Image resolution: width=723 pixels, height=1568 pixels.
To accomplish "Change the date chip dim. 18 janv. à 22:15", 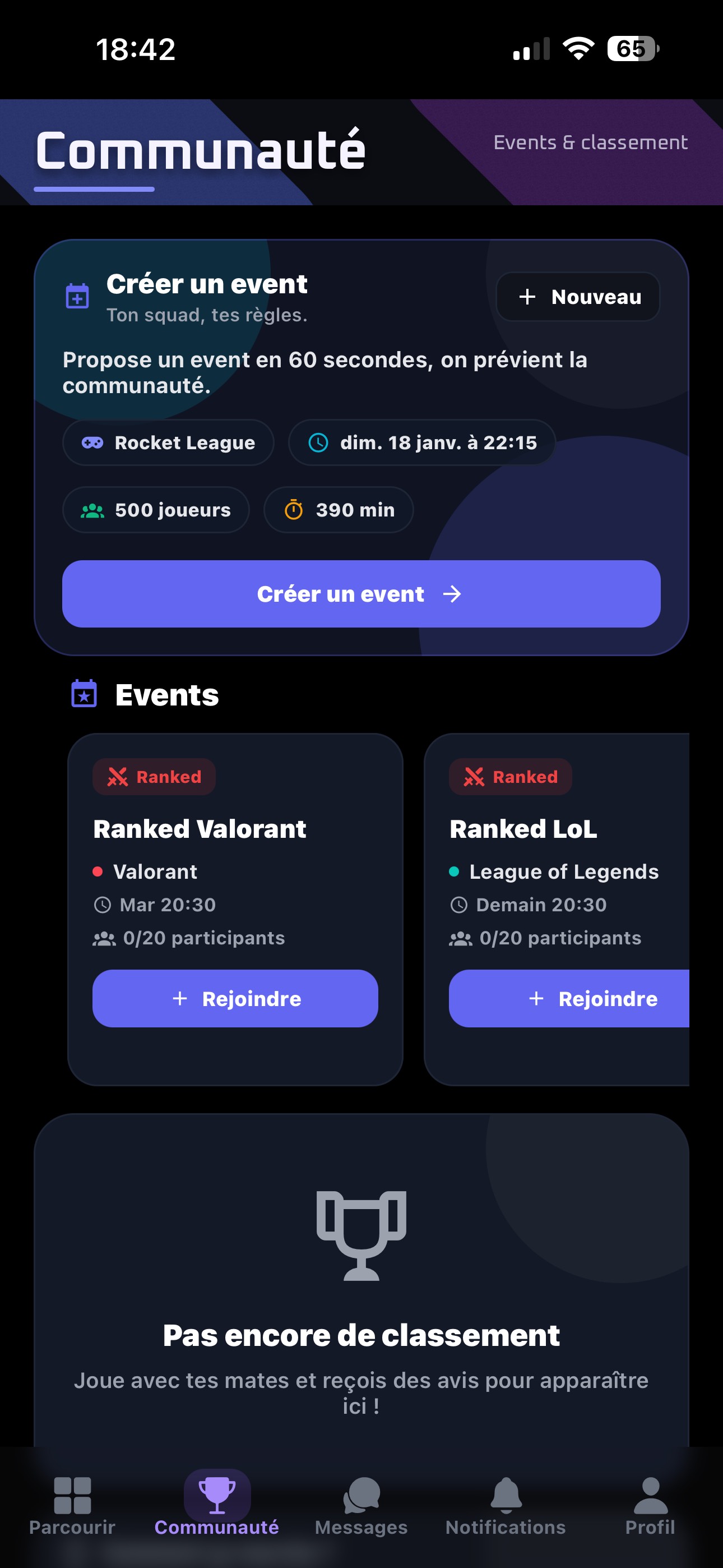I will point(421,442).
